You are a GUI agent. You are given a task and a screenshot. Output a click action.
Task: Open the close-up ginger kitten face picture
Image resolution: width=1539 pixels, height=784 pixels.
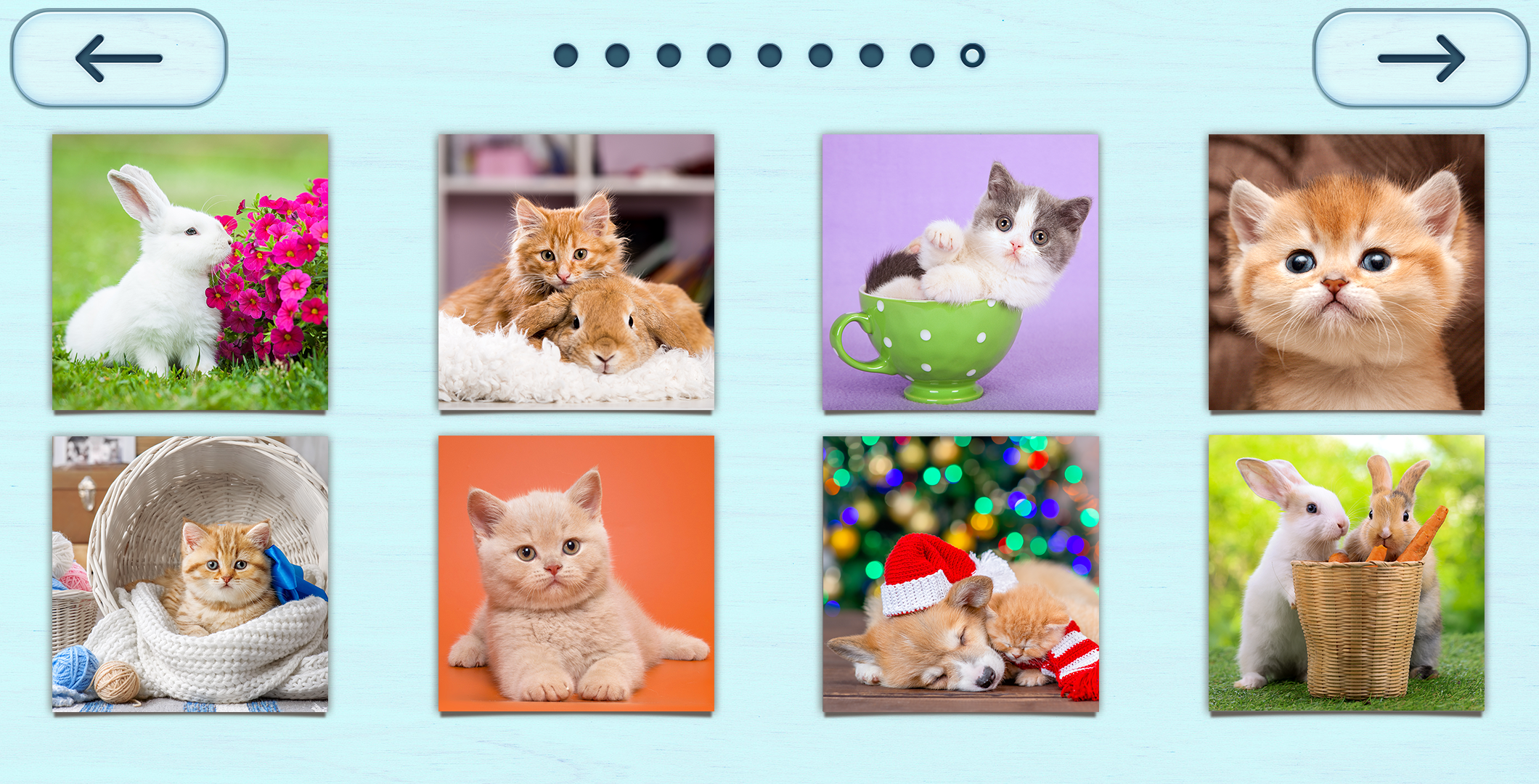pos(1346,272)
